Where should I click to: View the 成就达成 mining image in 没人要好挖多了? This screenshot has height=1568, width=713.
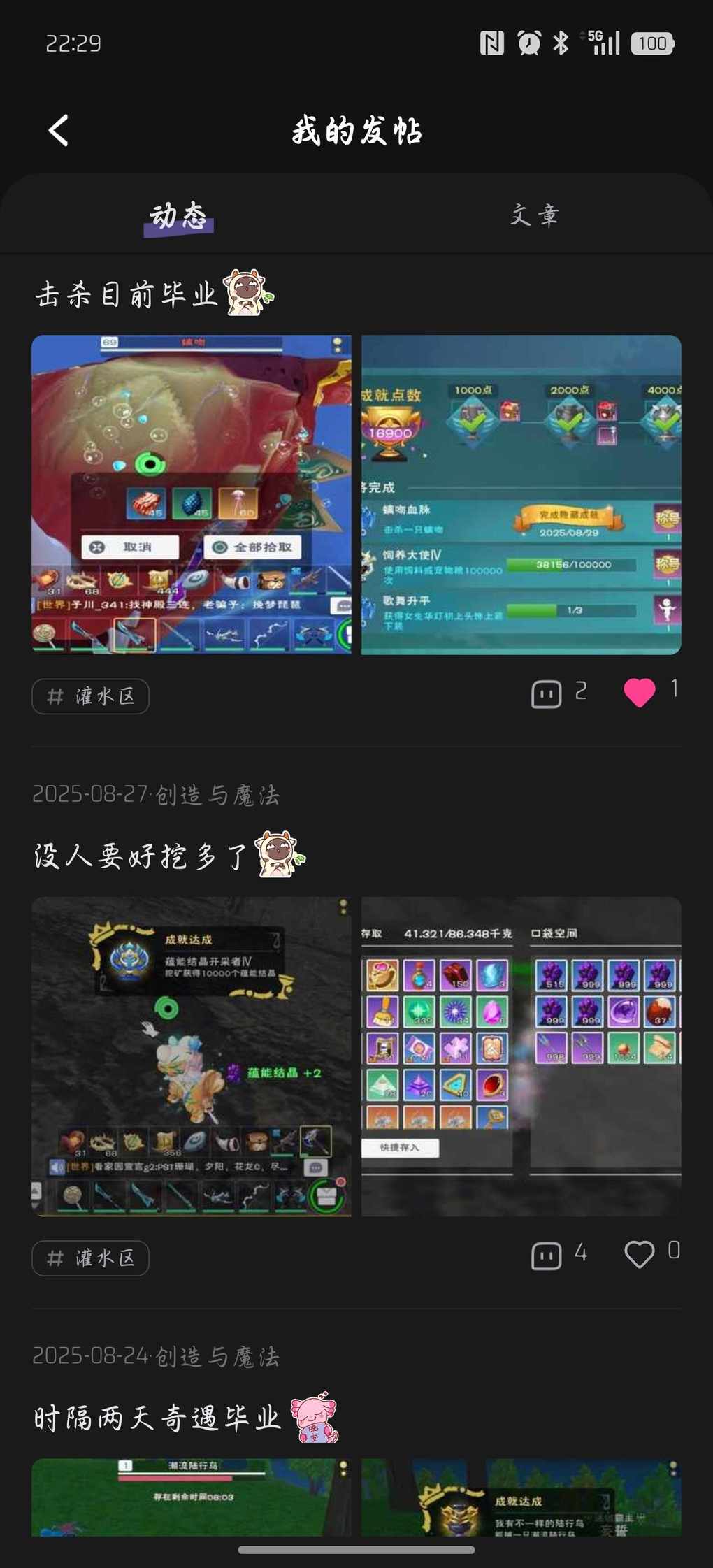click(x=192, y=1056)
